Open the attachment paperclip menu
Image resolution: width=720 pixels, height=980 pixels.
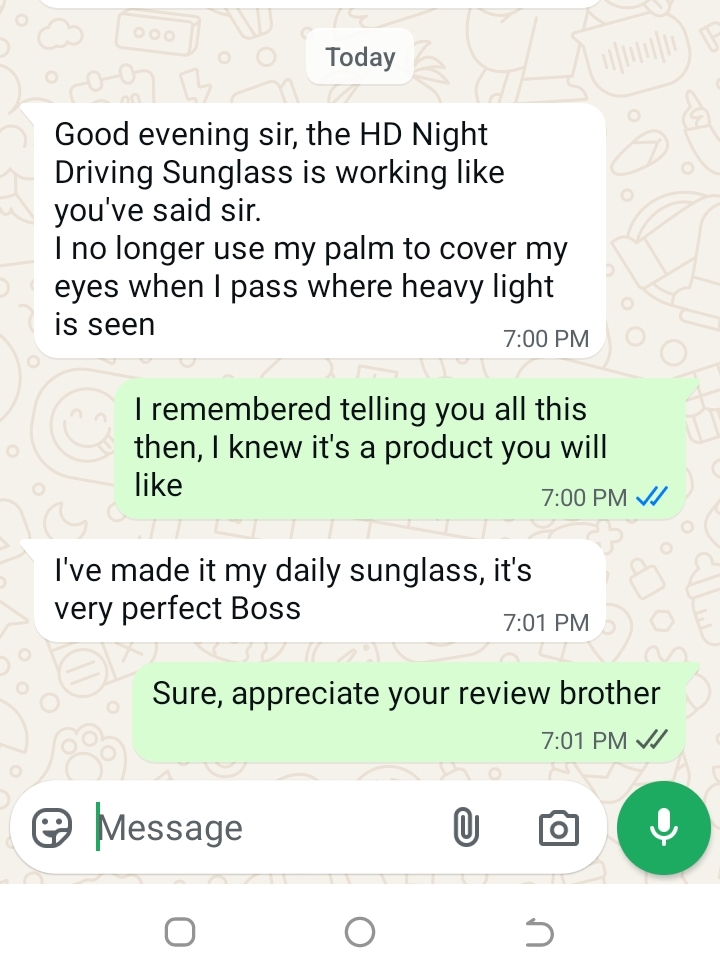click(466, 828)
